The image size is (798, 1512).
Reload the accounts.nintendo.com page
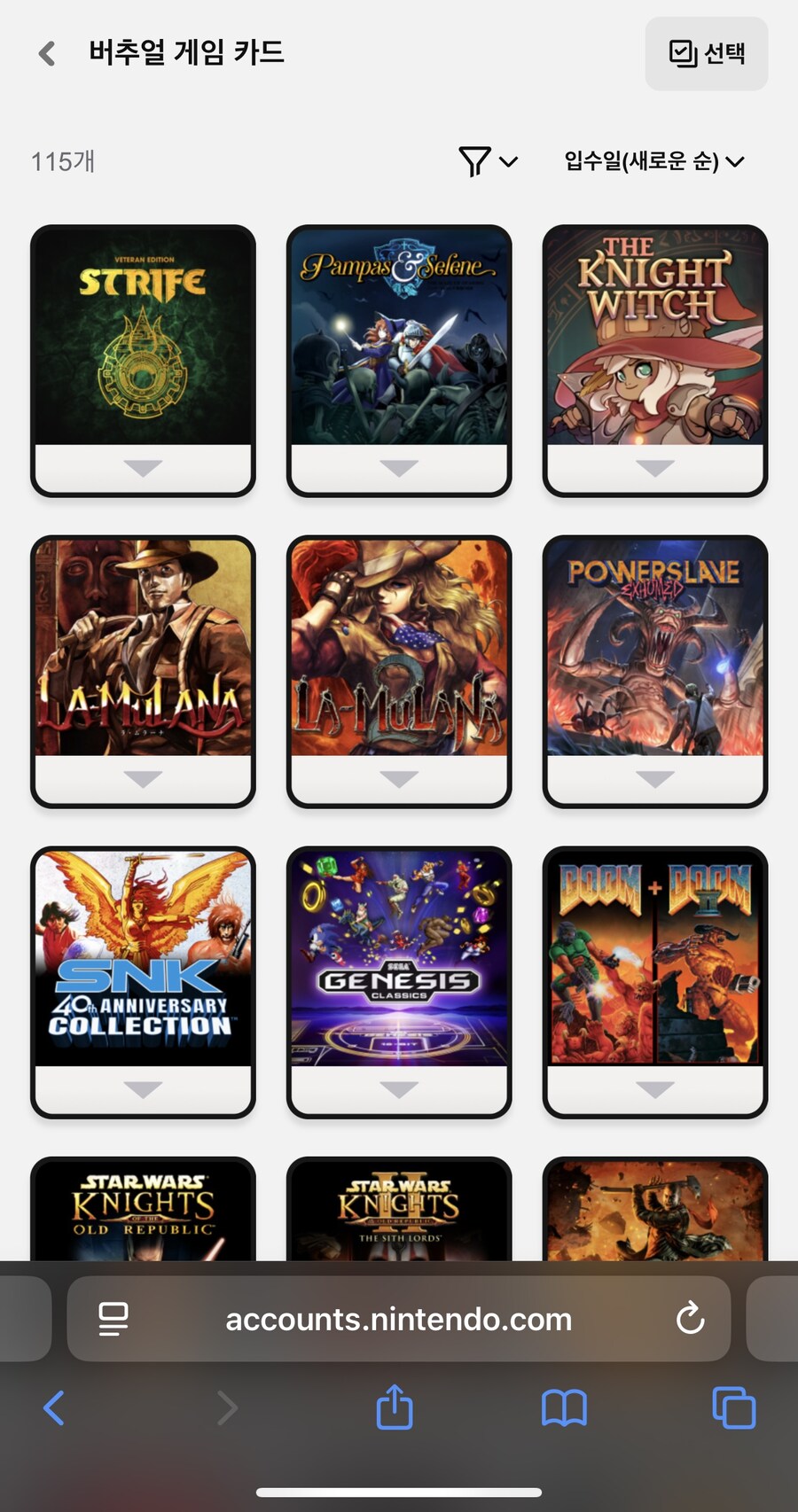click(690, 1319)
